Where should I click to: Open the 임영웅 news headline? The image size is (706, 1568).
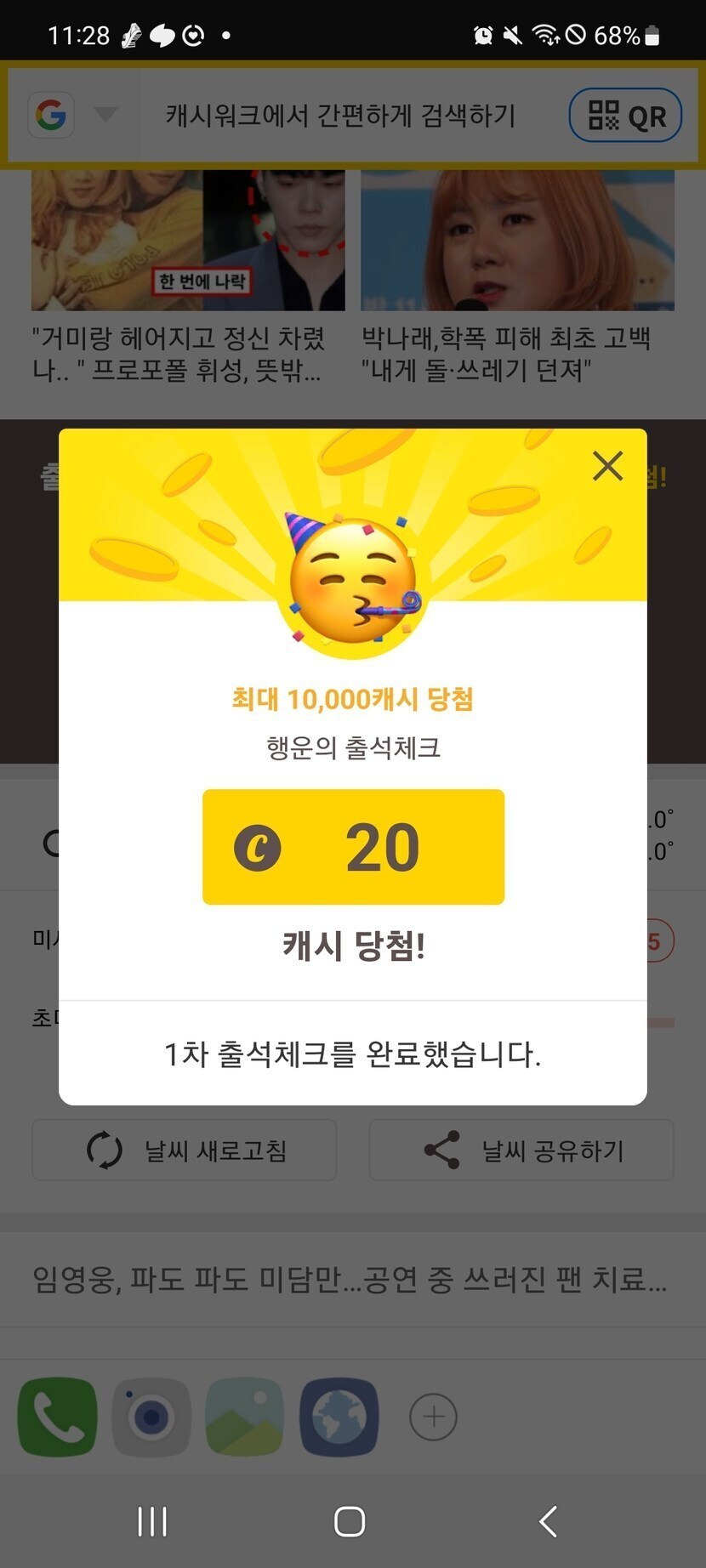(350, 1279)
